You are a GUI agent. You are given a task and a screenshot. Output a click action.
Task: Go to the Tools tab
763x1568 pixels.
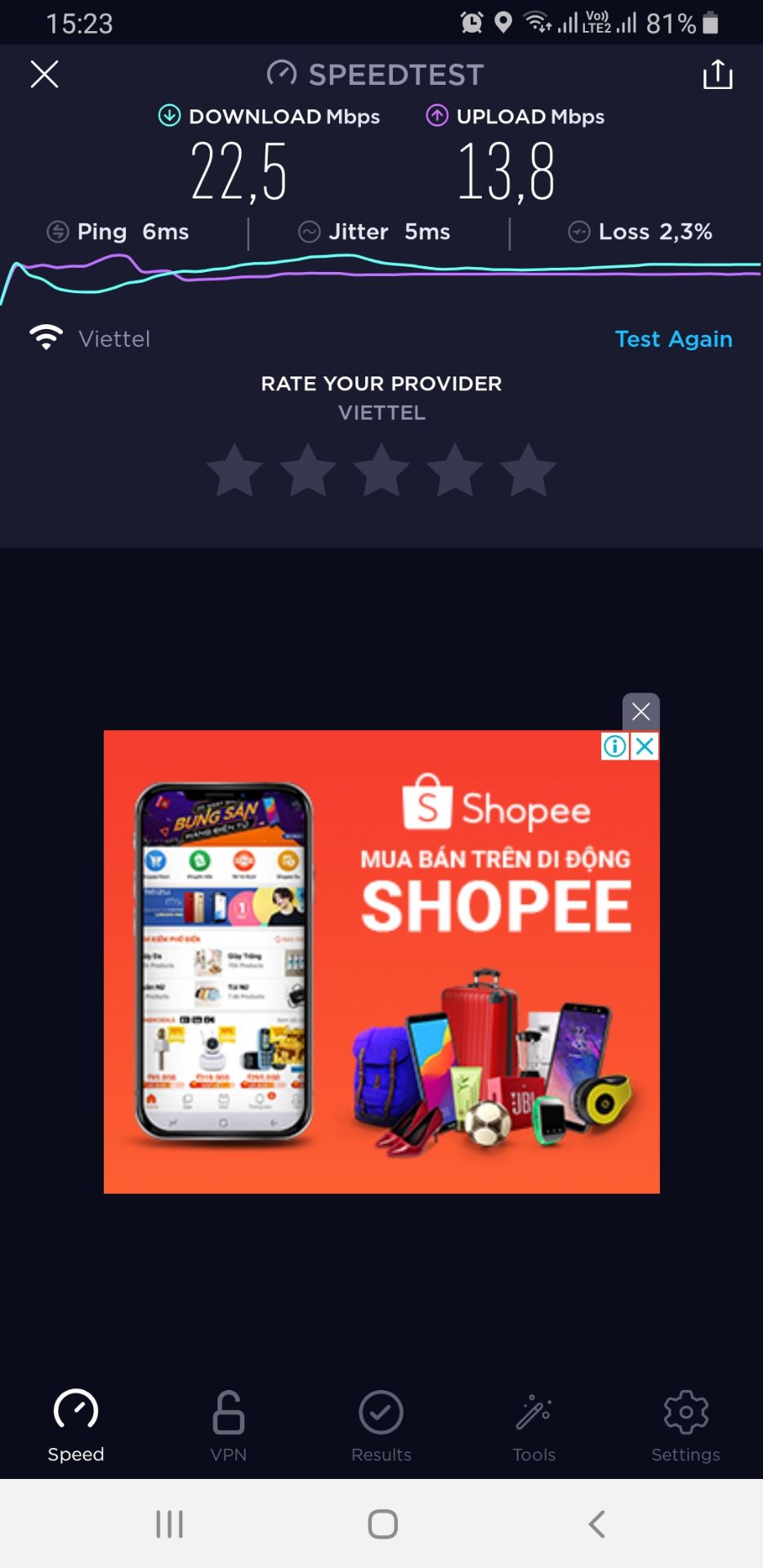coord(534,1426)
